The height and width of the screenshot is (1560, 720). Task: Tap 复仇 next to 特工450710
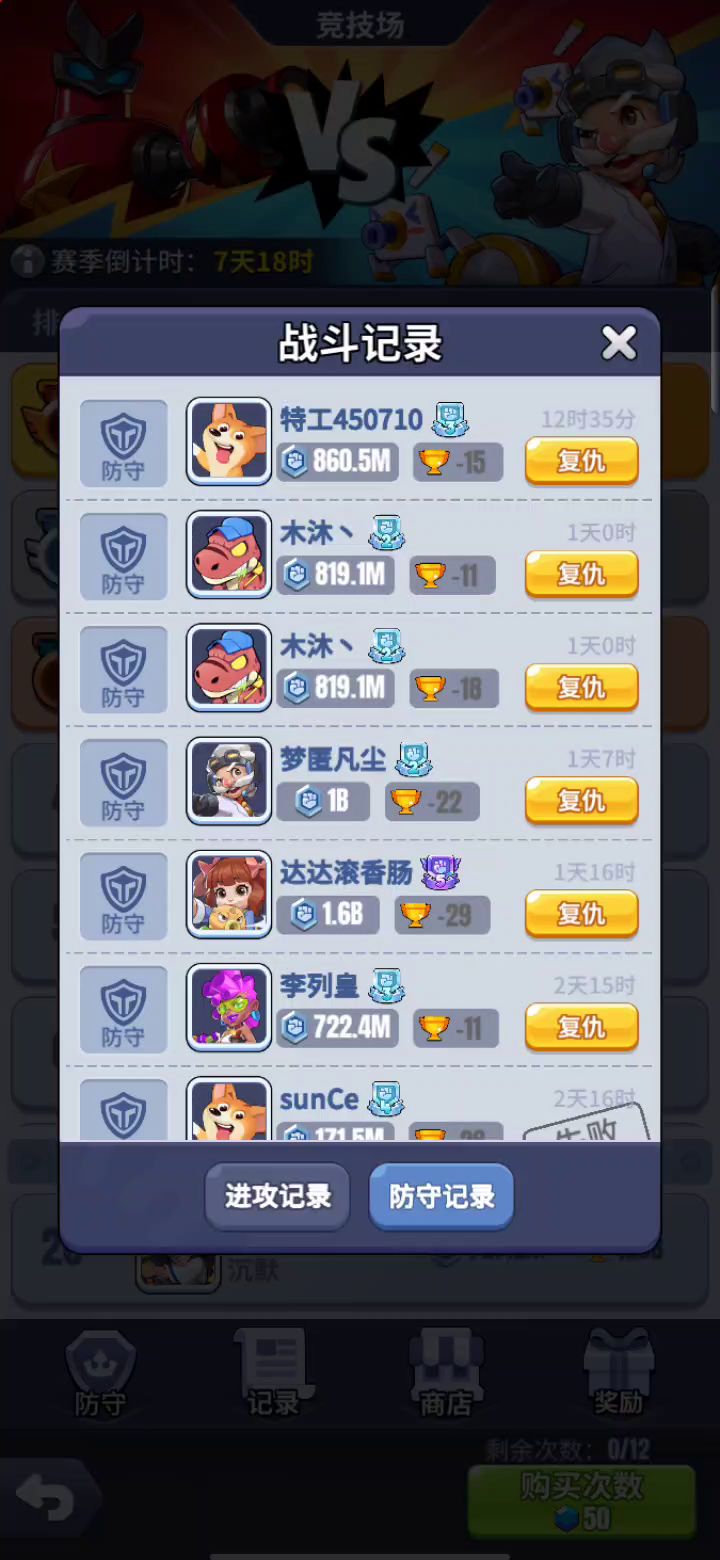[581, 462]
